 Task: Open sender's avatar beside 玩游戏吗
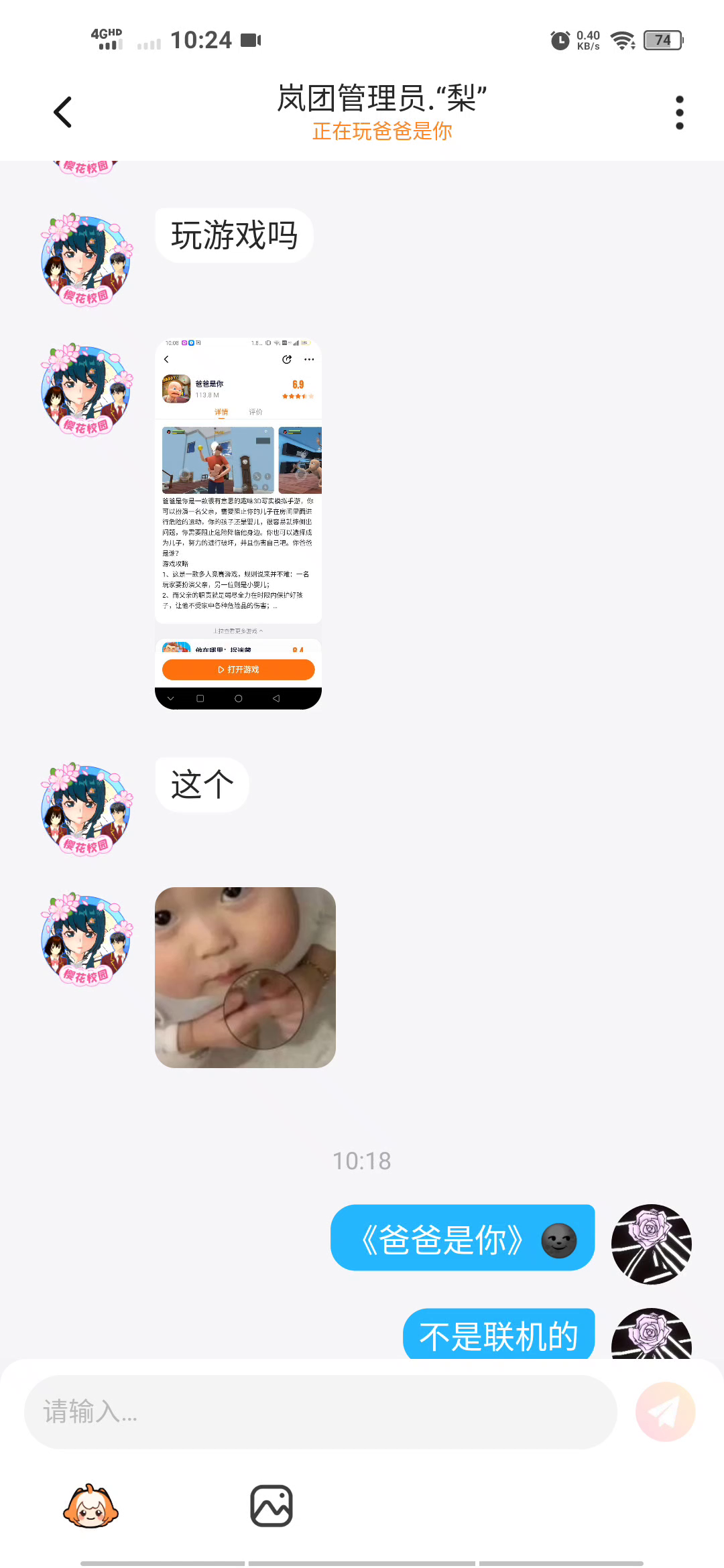(x=86, y=261)
